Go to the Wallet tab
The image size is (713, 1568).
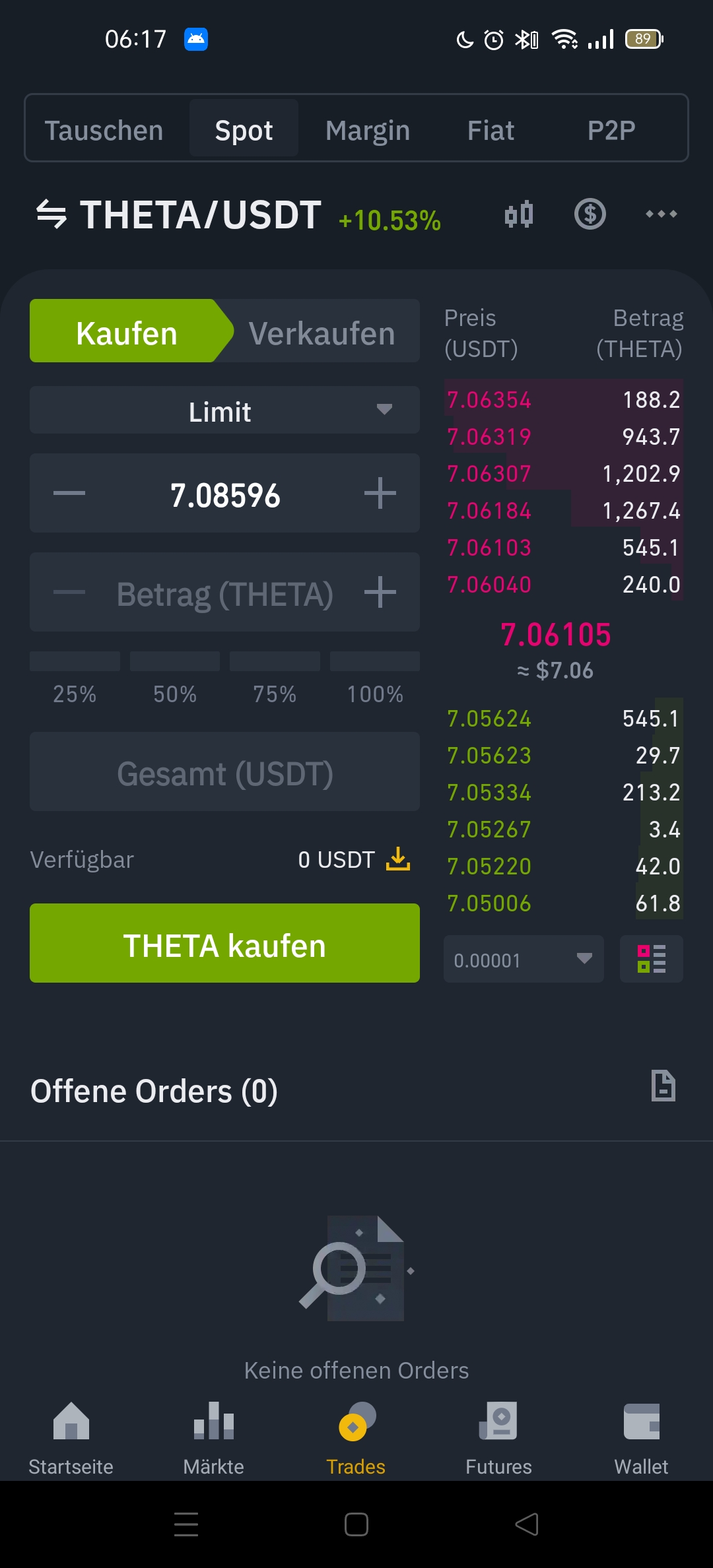coord(641,1438)
